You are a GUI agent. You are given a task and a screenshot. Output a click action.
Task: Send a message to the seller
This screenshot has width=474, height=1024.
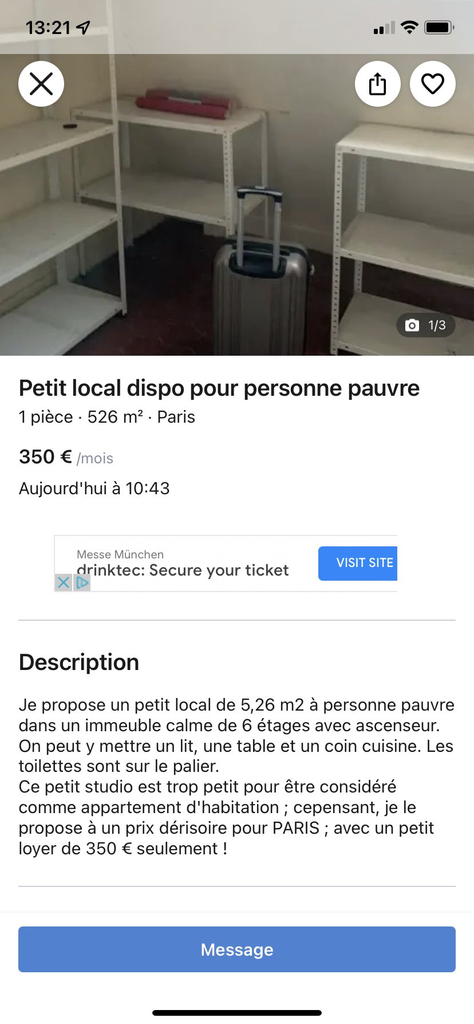point(237,949)
